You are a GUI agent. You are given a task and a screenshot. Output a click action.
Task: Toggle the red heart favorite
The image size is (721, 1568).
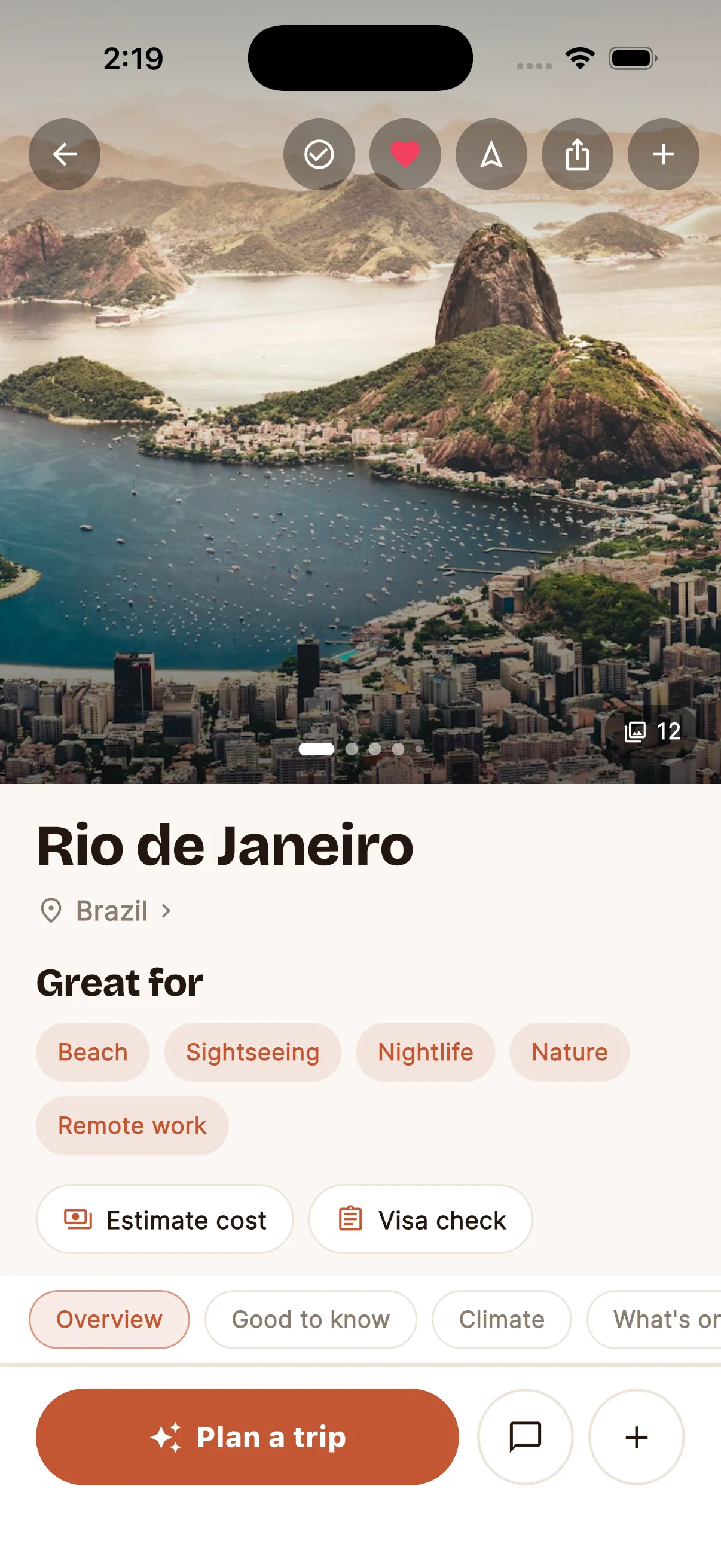point(405,154)
